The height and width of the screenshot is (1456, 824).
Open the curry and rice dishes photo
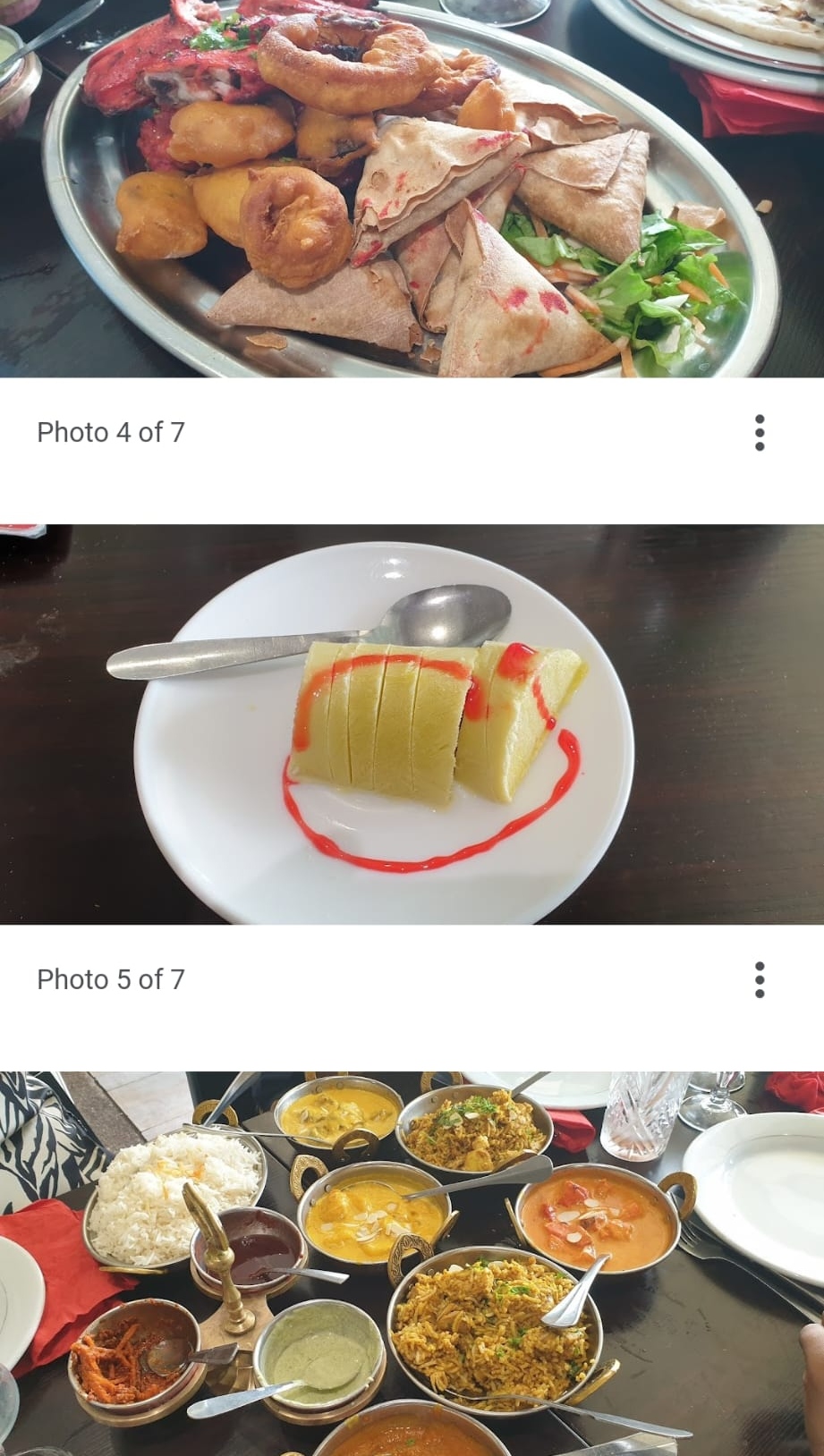tap(412, 1261)
